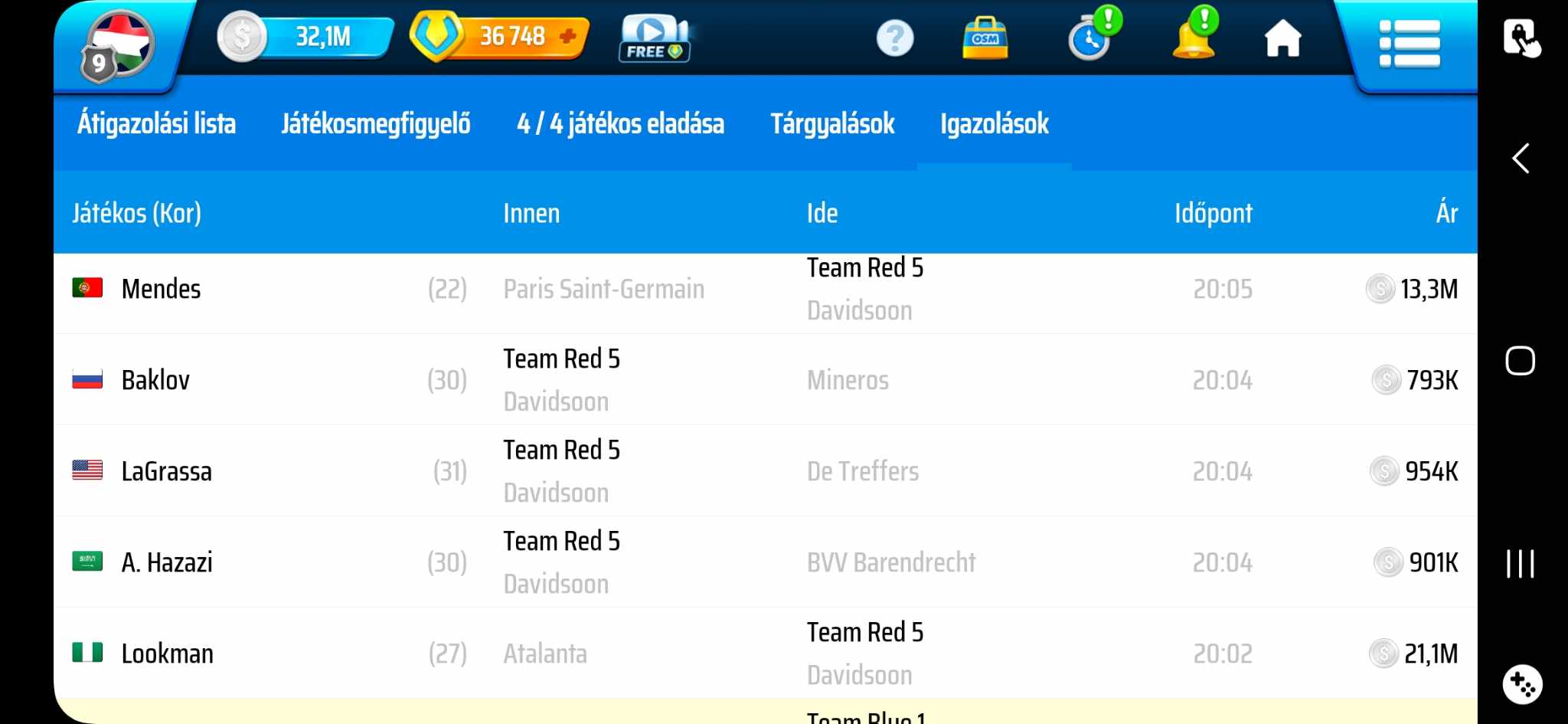Screen dimensions: 1568x724
Task: Open the Baklov transfer row
Action: coord(764,380)
